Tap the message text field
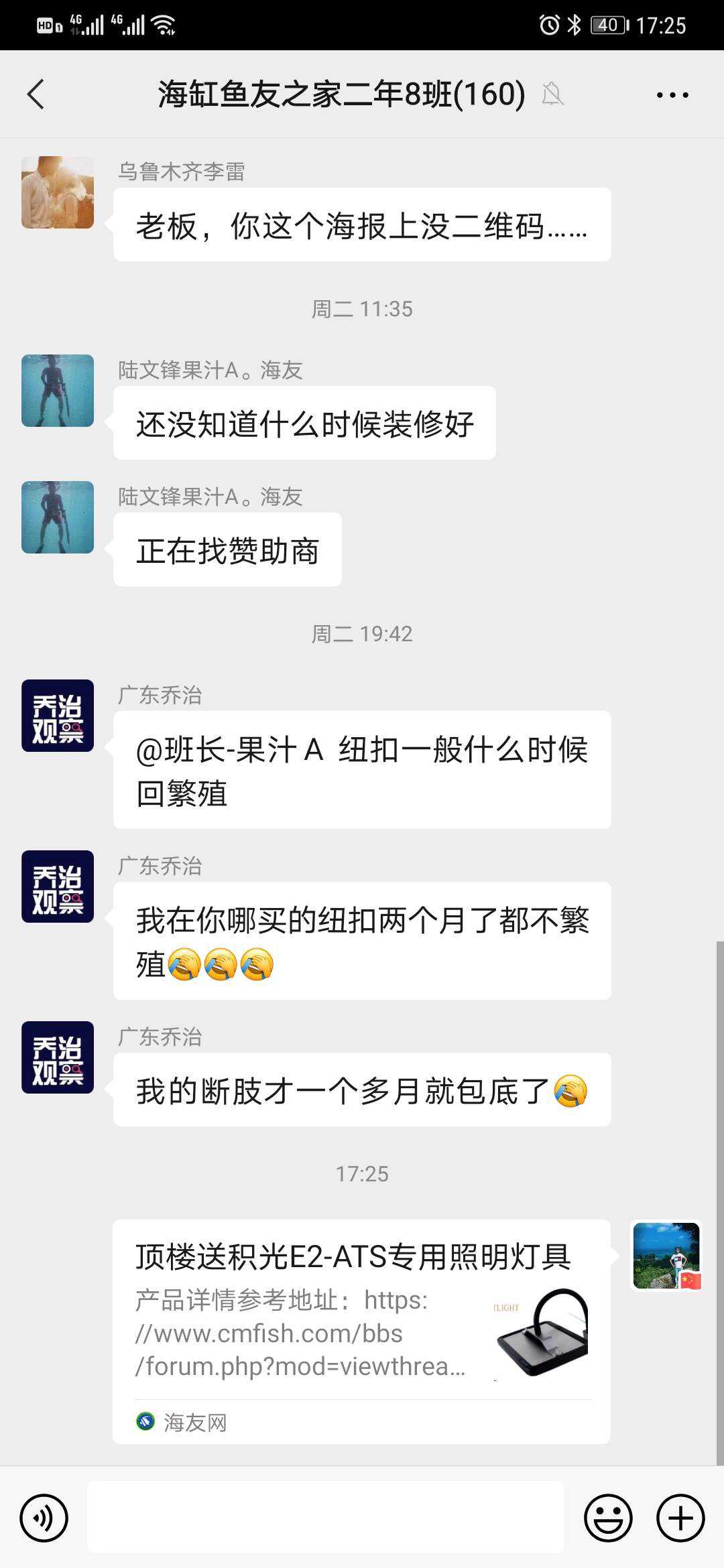This screenshot has height=1568, width=724. 326,1518
